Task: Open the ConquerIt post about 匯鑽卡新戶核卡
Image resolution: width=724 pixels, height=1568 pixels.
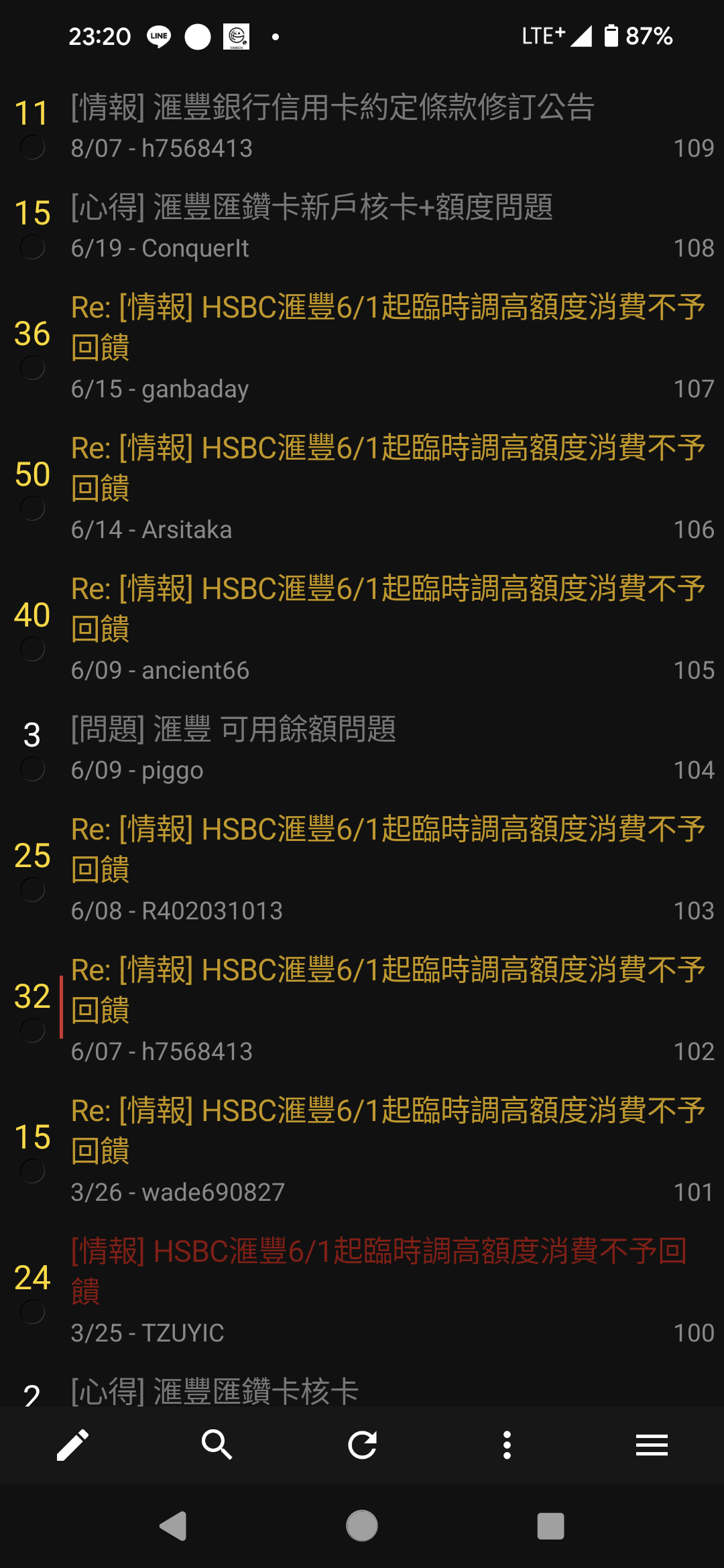Action: click(x=362, y=227)
